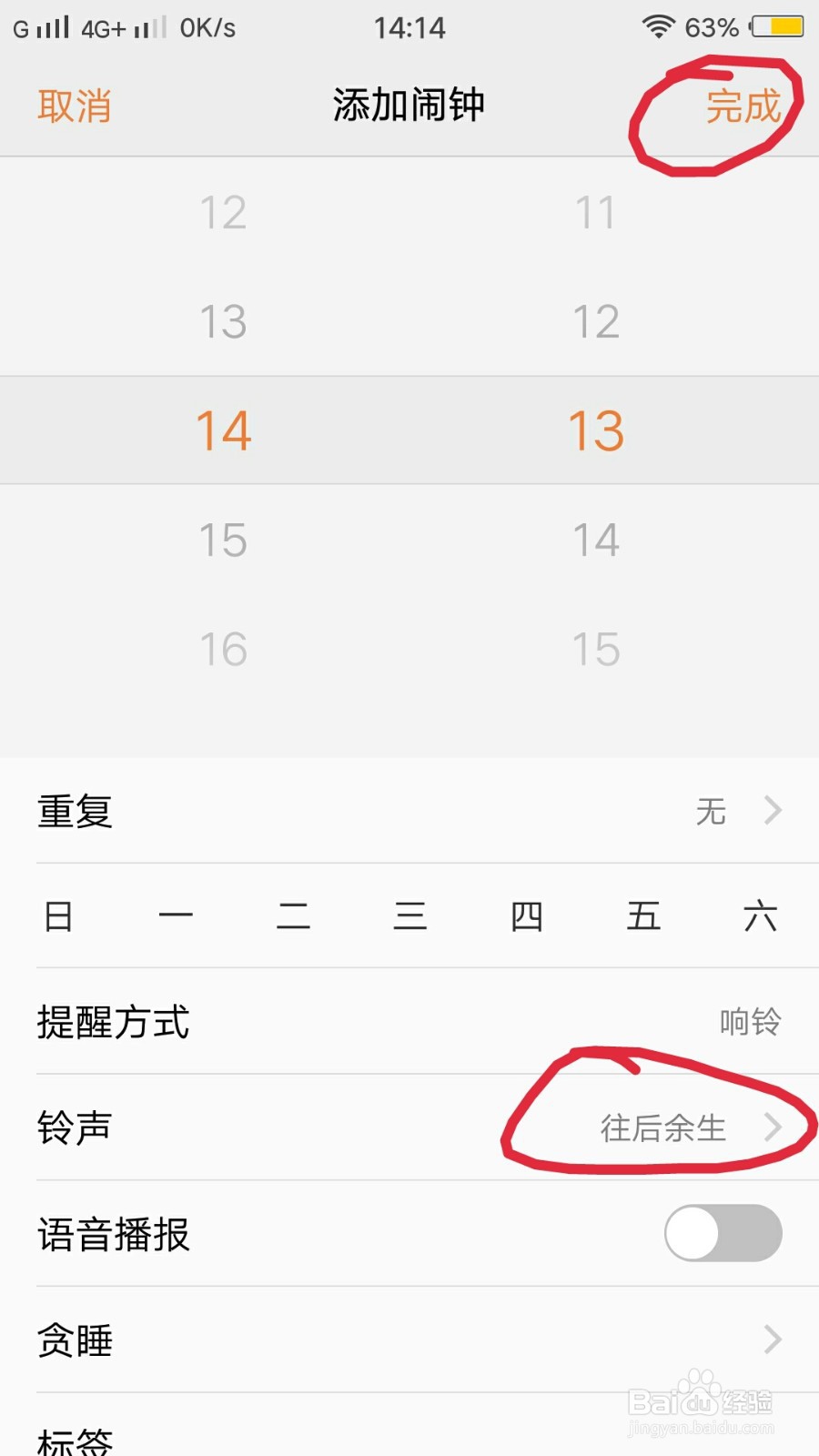Open the 铃声 ringtone 往后余生 selector
This screenshot has width=819, height=1456.
click(662, 1129)
